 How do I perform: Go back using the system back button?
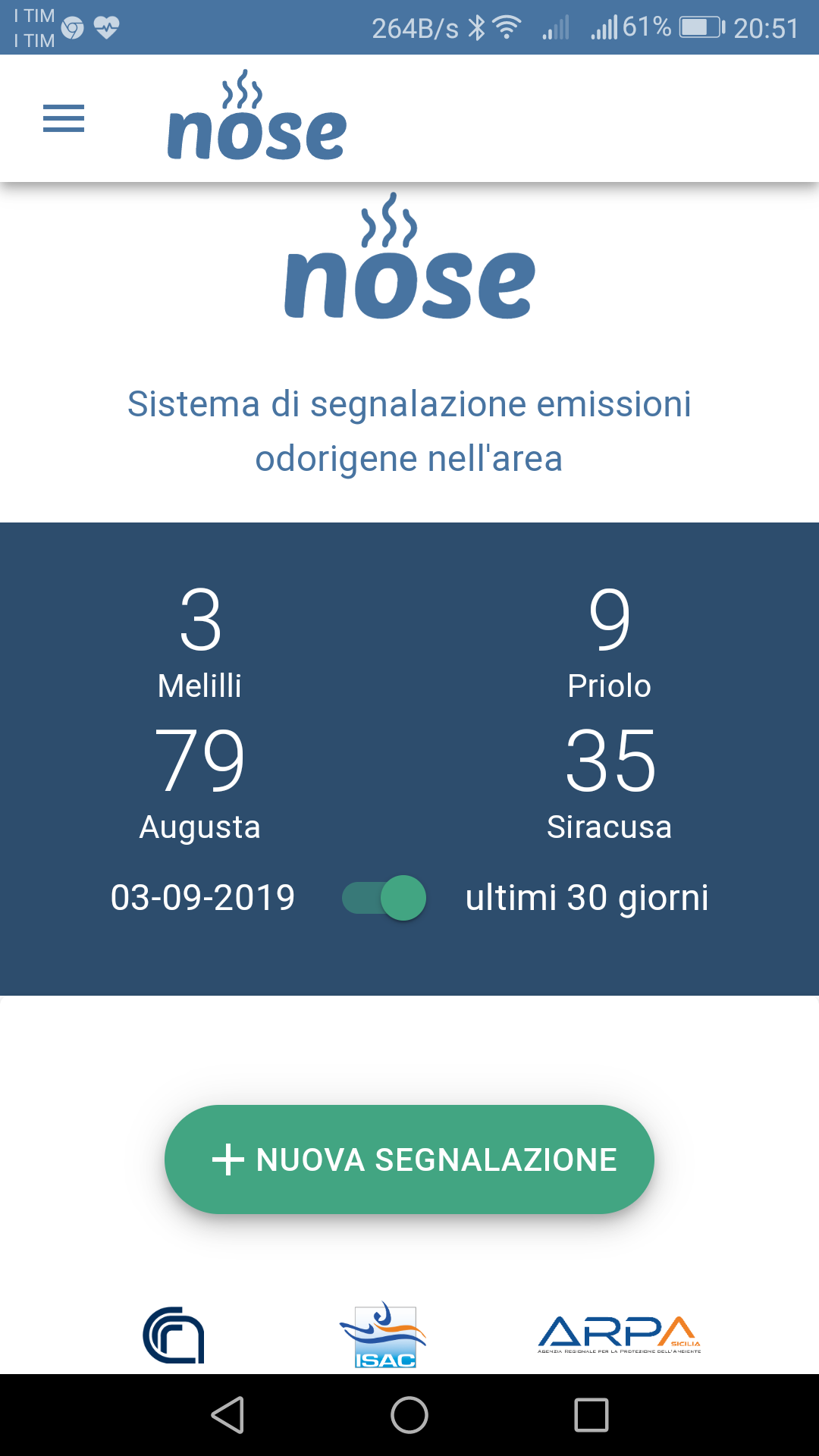227,1415
